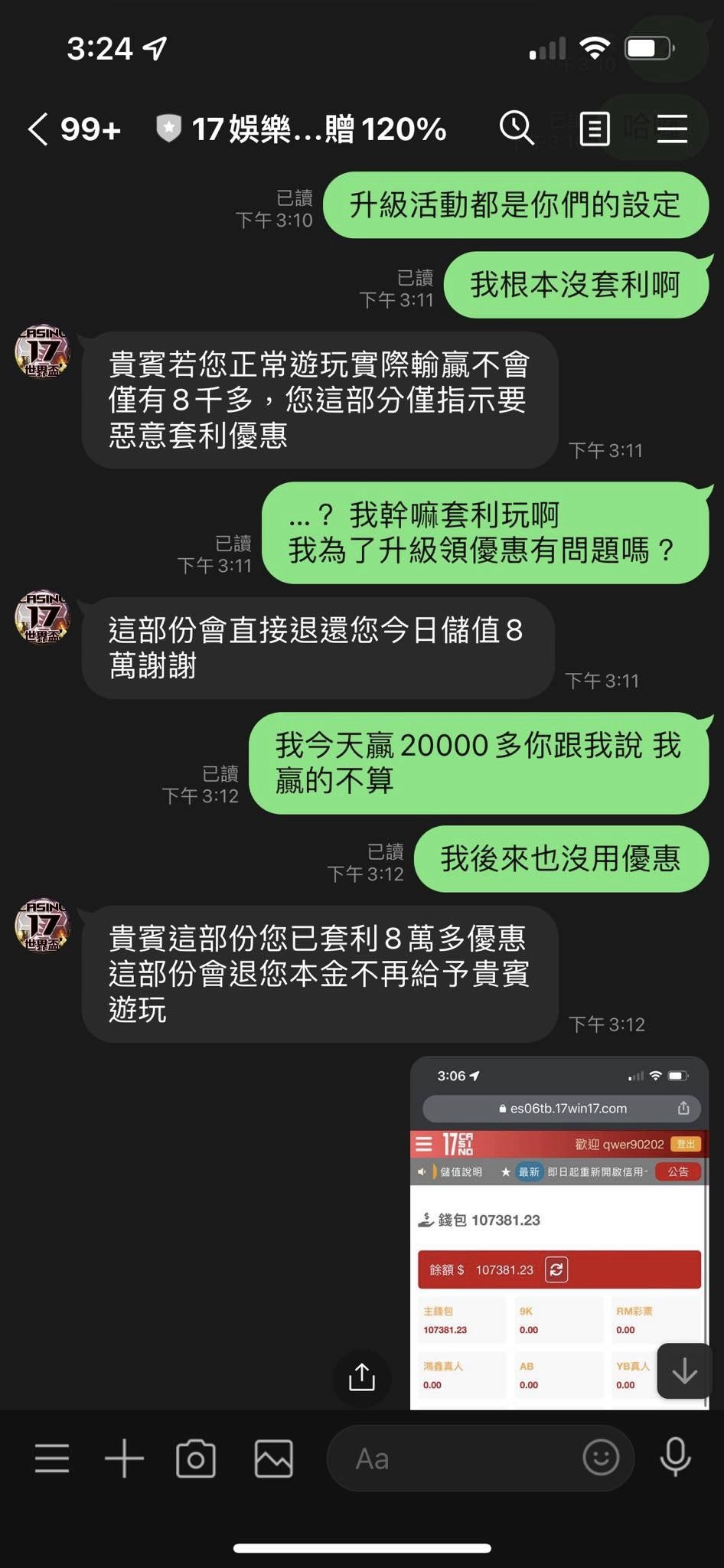Screen dimensions: 724x1568
Task: Open the chat menu list icon
Action: coord(52,1459)
